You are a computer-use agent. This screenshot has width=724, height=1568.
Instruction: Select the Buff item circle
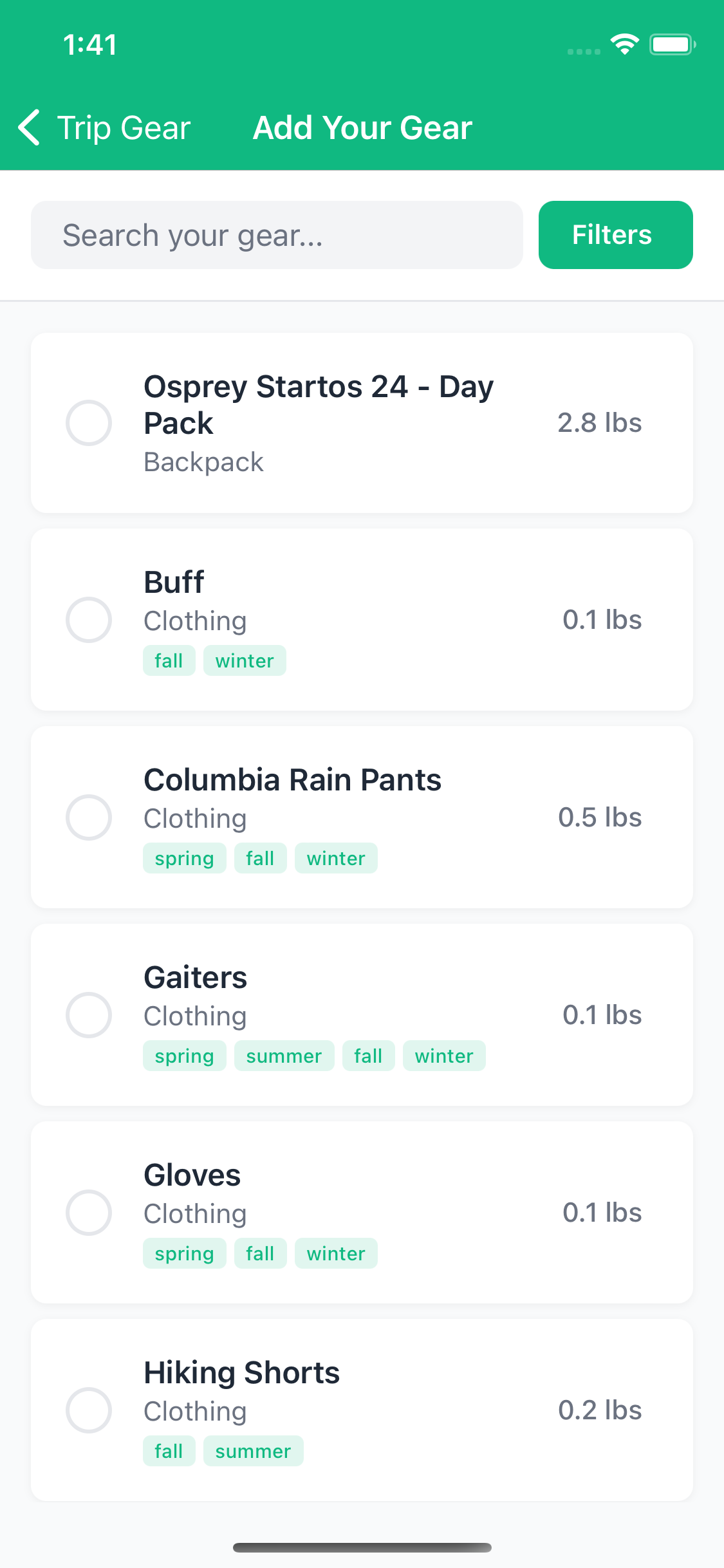89,620
